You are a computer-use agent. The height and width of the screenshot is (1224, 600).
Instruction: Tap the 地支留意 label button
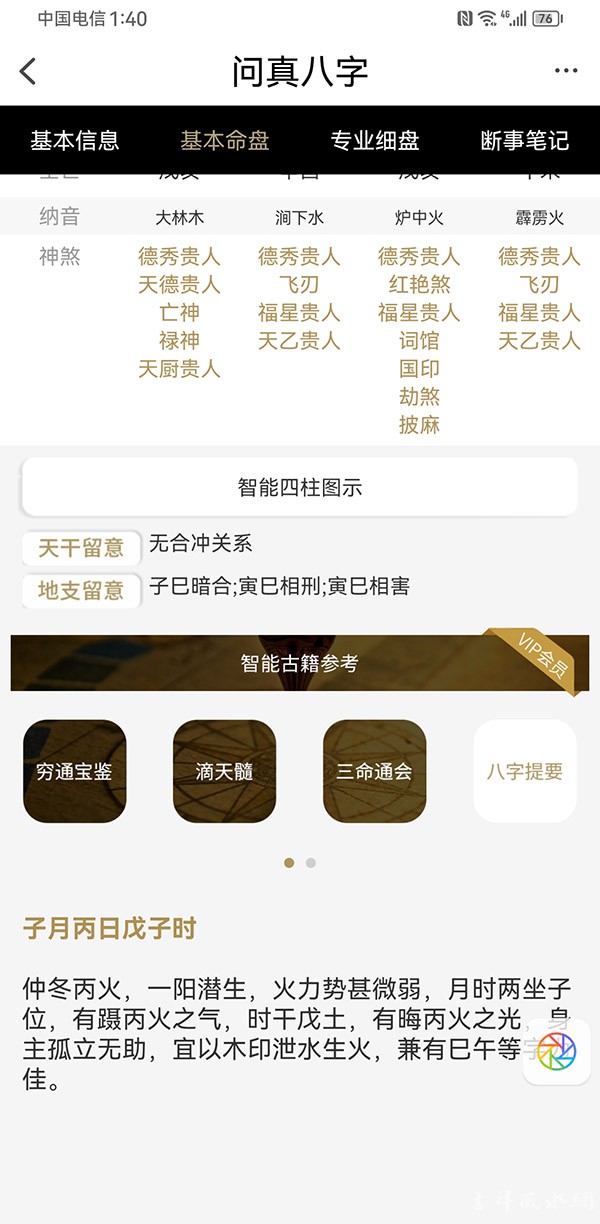click(x=81, y=591)
